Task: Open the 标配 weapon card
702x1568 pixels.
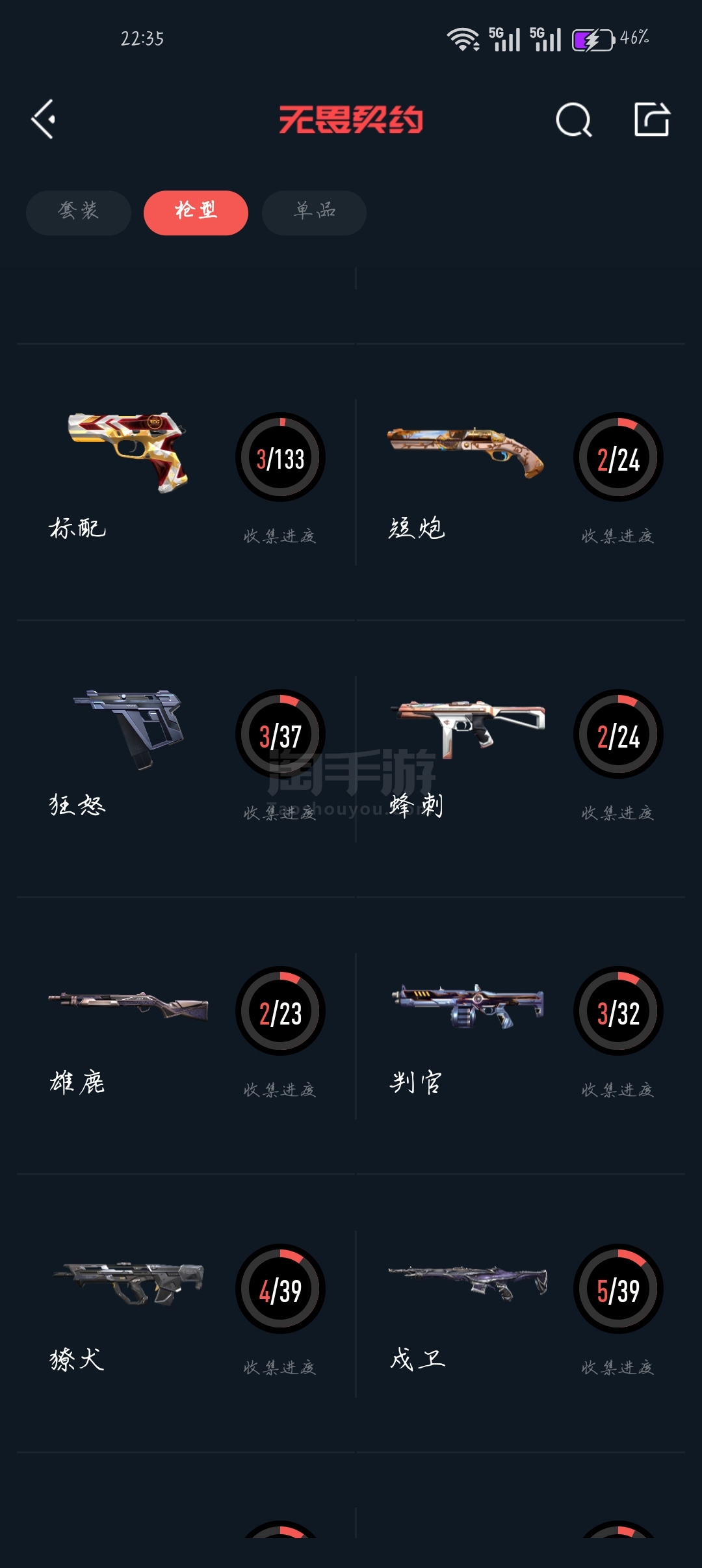Action: (x=186, y=481)
